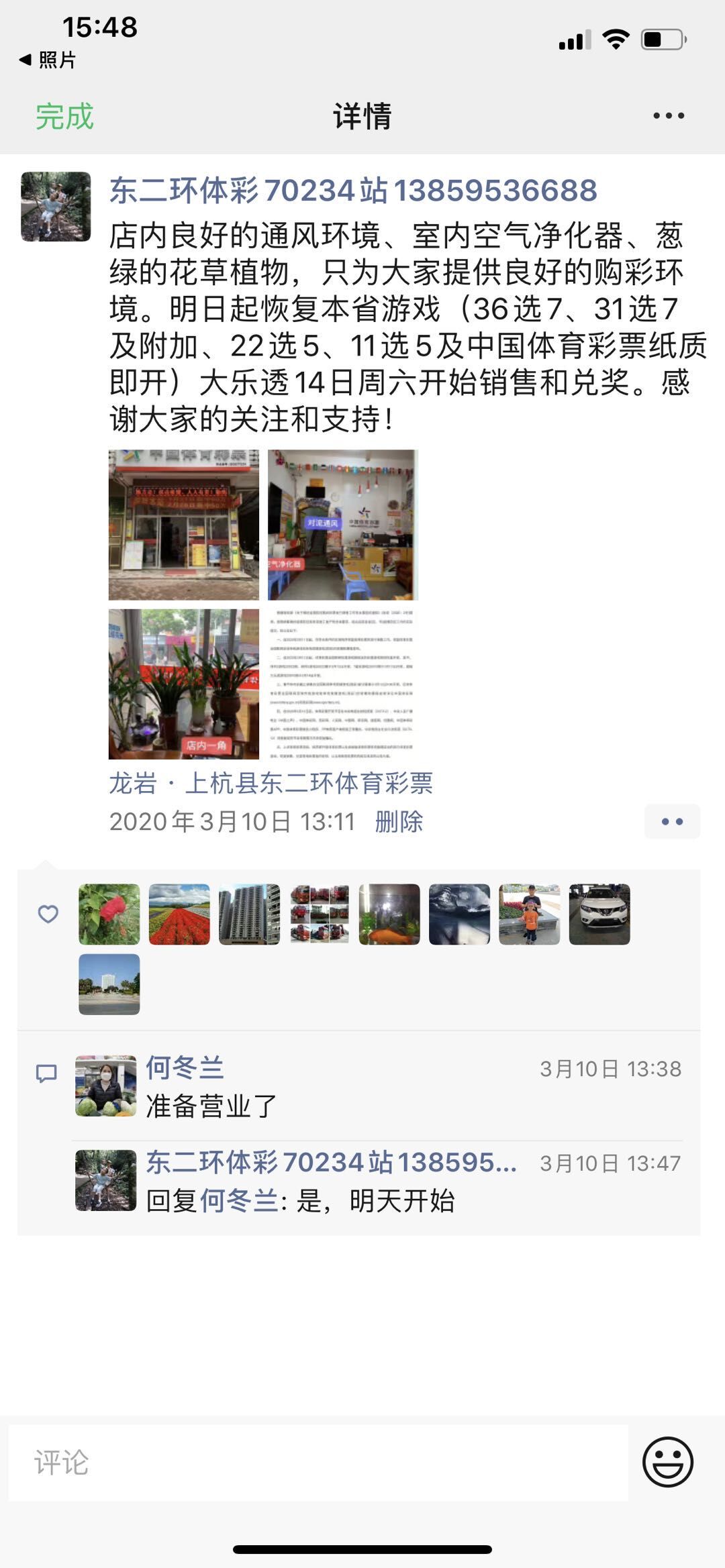Open the store interior photo with blue chairs

click(342, 525)
